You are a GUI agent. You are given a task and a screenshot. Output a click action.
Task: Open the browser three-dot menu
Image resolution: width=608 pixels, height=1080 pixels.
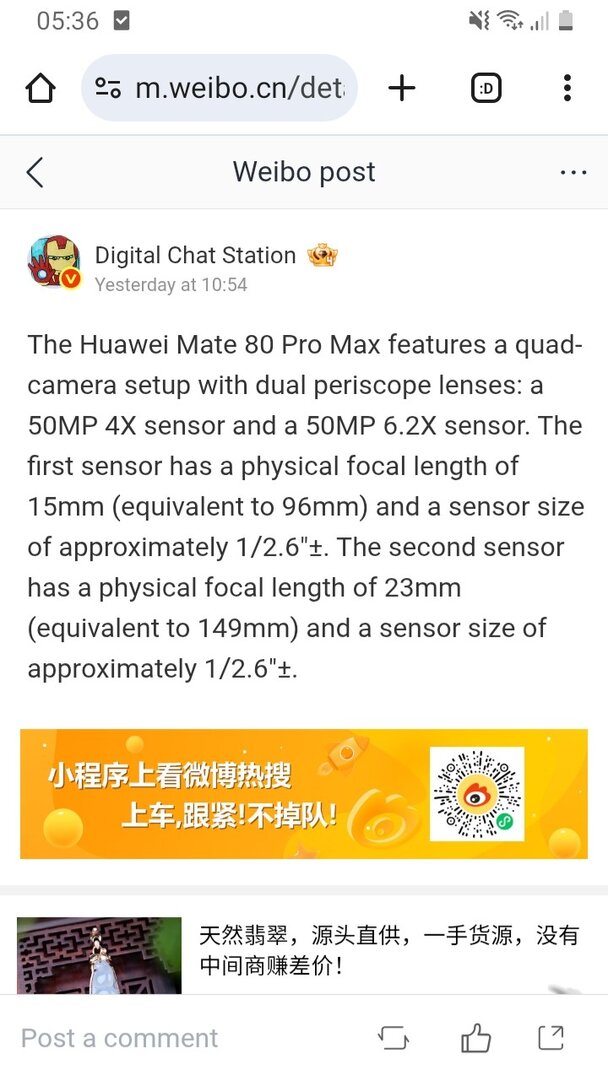[567, 89]
